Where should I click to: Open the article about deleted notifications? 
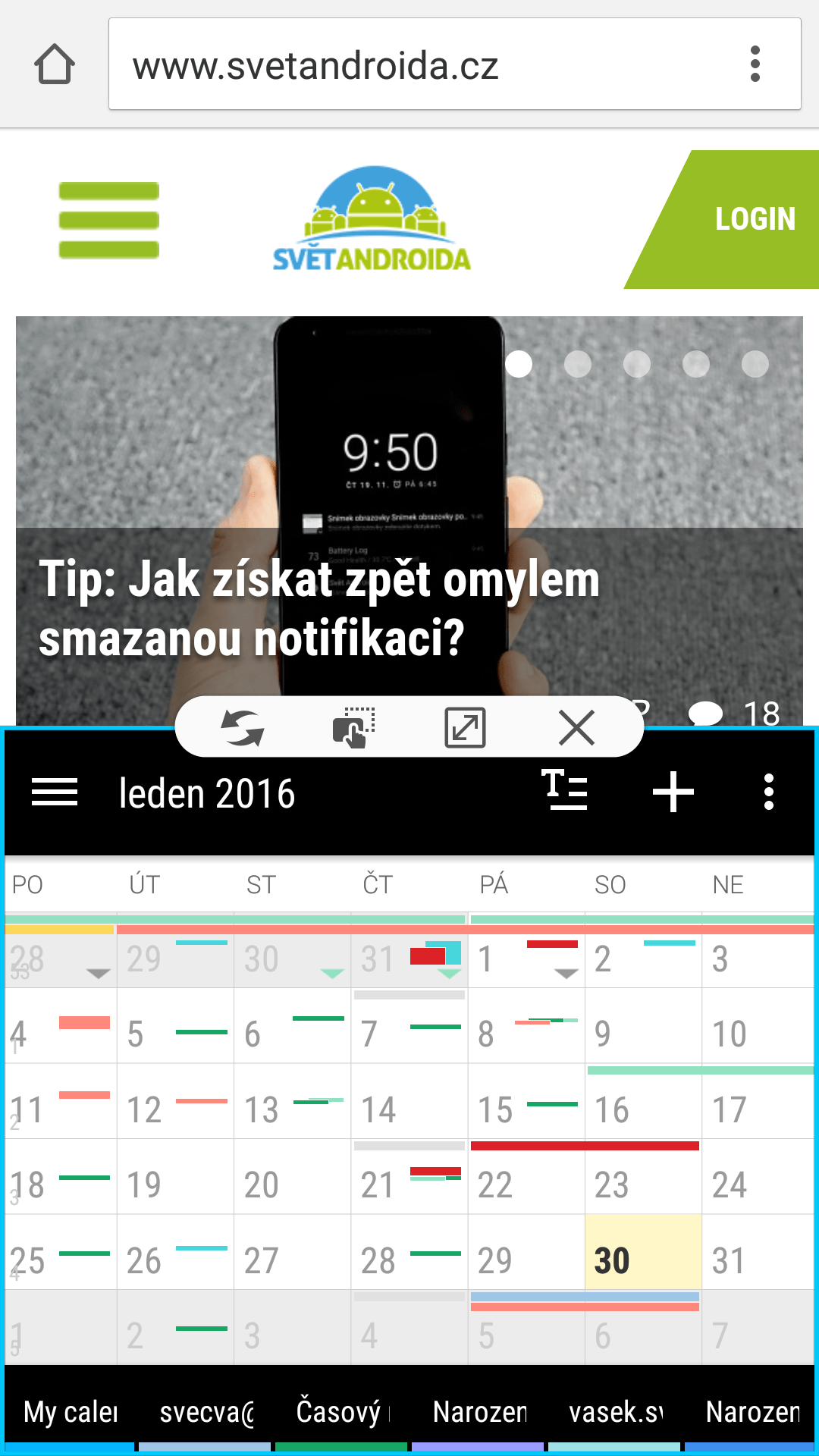click(x=319, y=608)
